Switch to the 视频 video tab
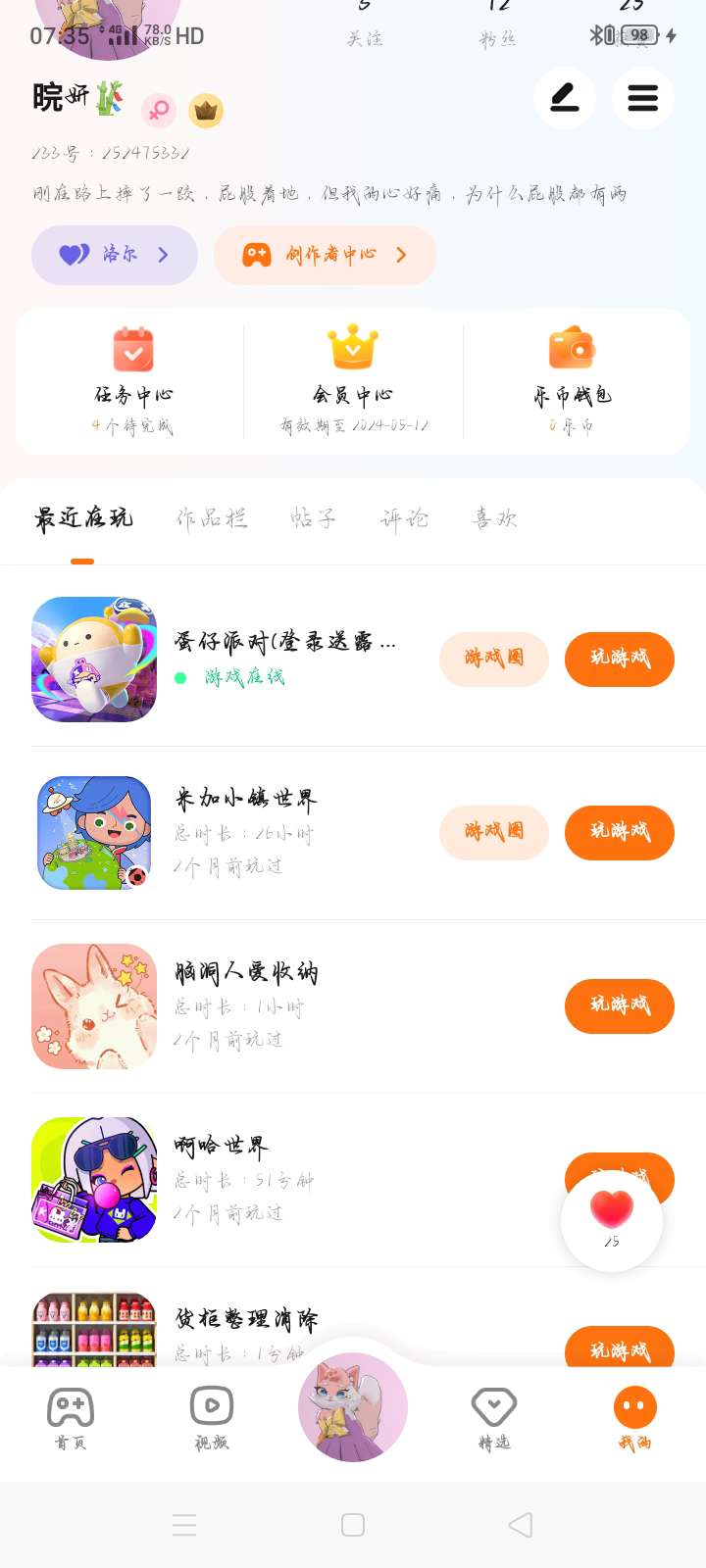Image resolution: width=706 pixels, height=1568 pixels. coord(212,1418)
